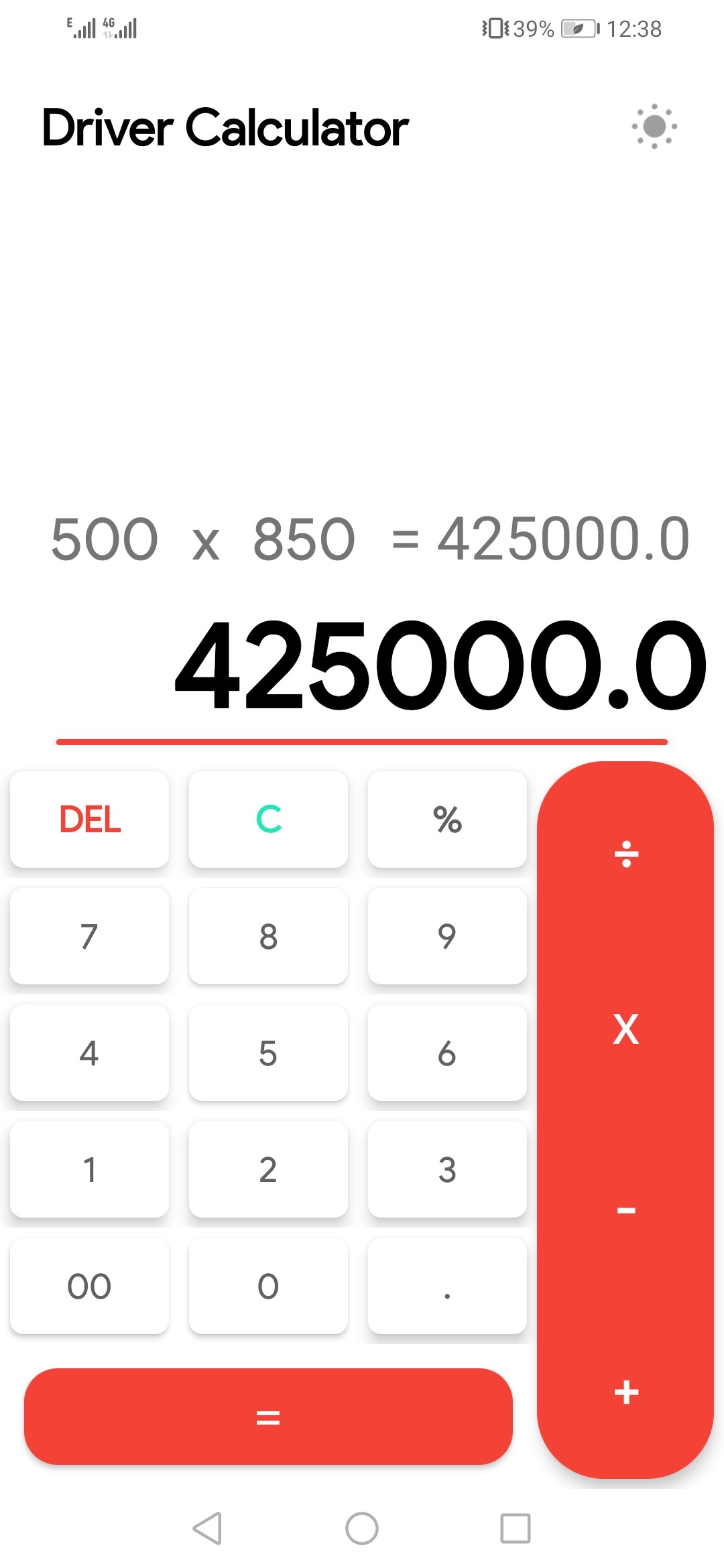Hit the equals button
This screenshot has height=1568, width=724.
pos(268,1417)
